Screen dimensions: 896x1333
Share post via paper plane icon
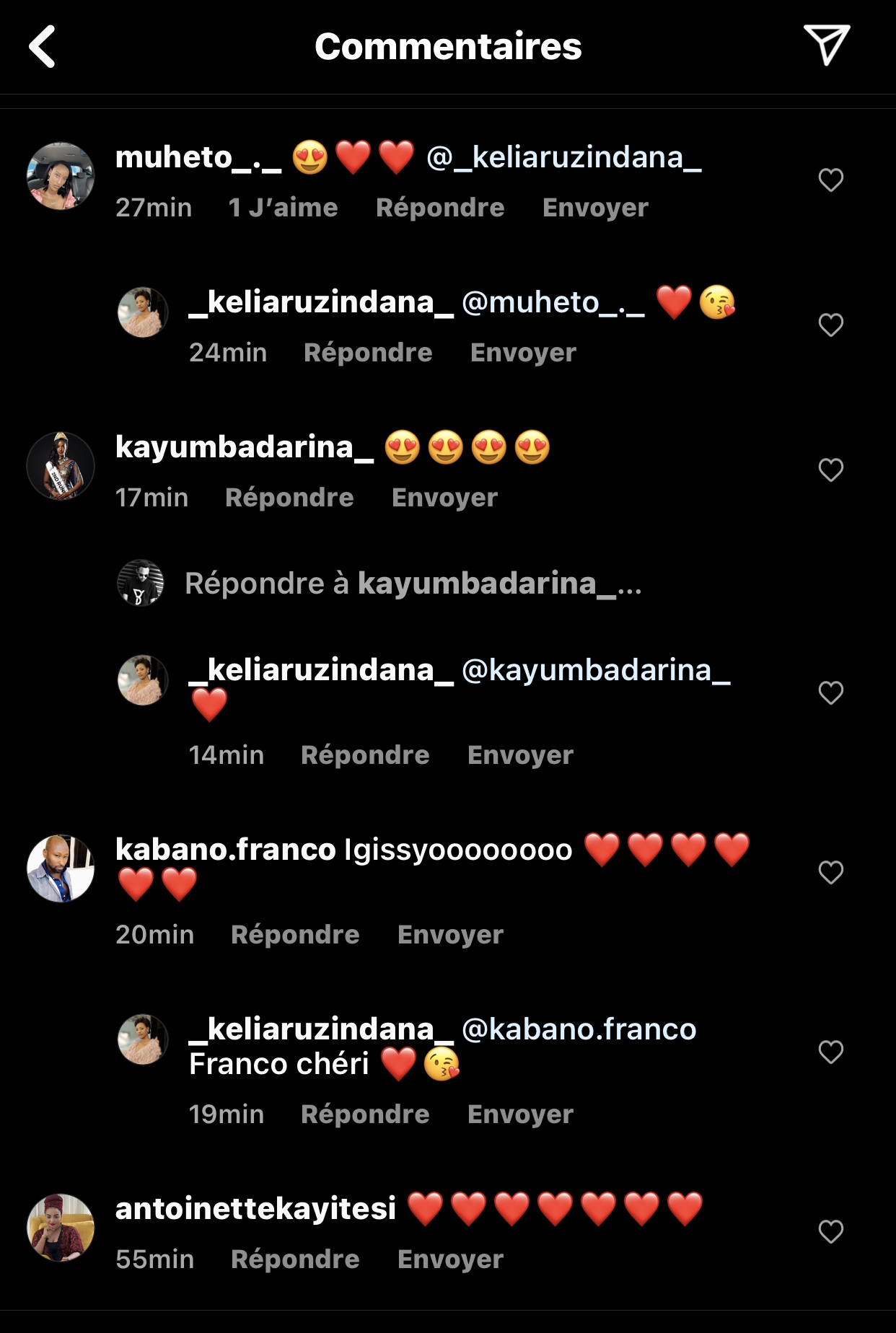pyautogui.click(x=826, y=45)
